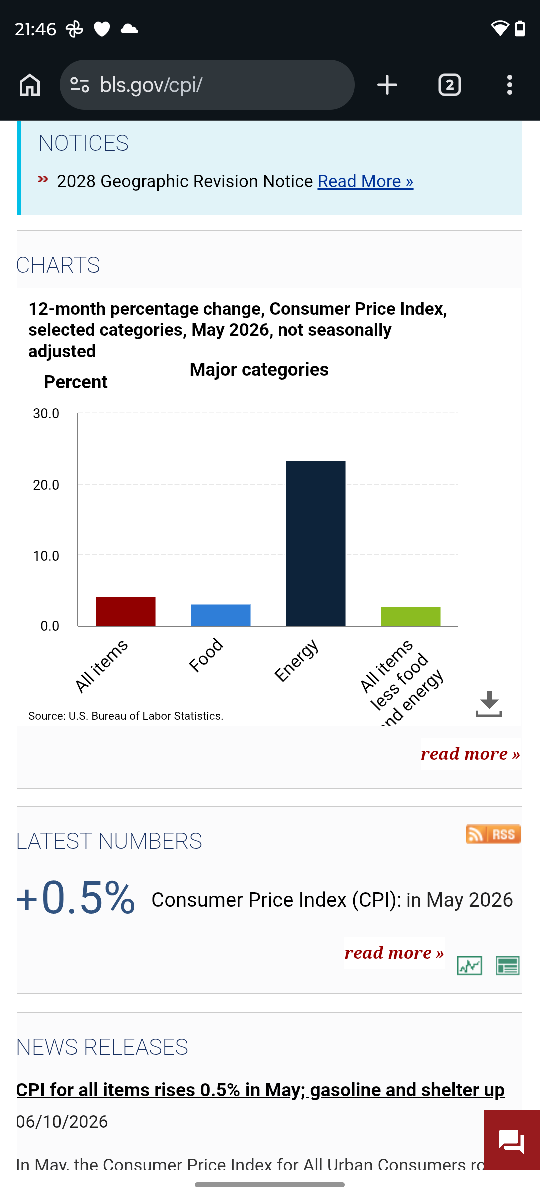Viewport: 540px width, 1200px height.
Task: Open read more under the Charts section
Action: coord(470,754)
